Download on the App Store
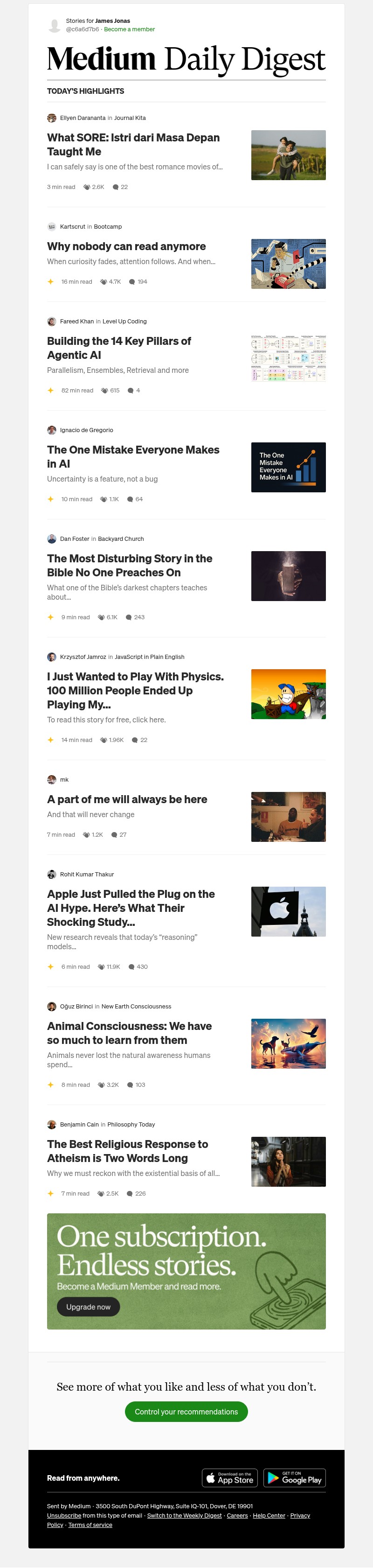 [229, 1478]
